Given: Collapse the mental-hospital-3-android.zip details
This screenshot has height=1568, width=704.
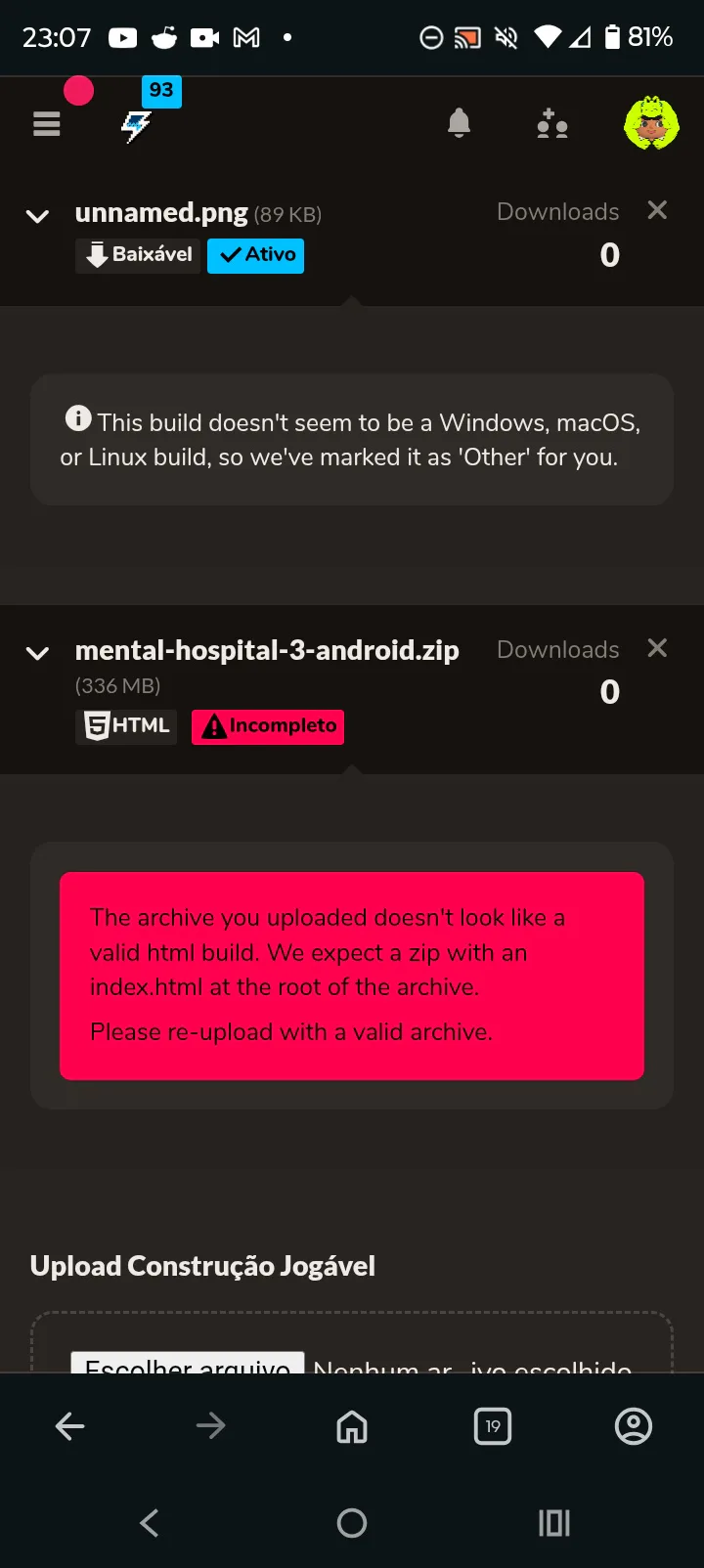Looking at the screenshot, I should (37, 653).
